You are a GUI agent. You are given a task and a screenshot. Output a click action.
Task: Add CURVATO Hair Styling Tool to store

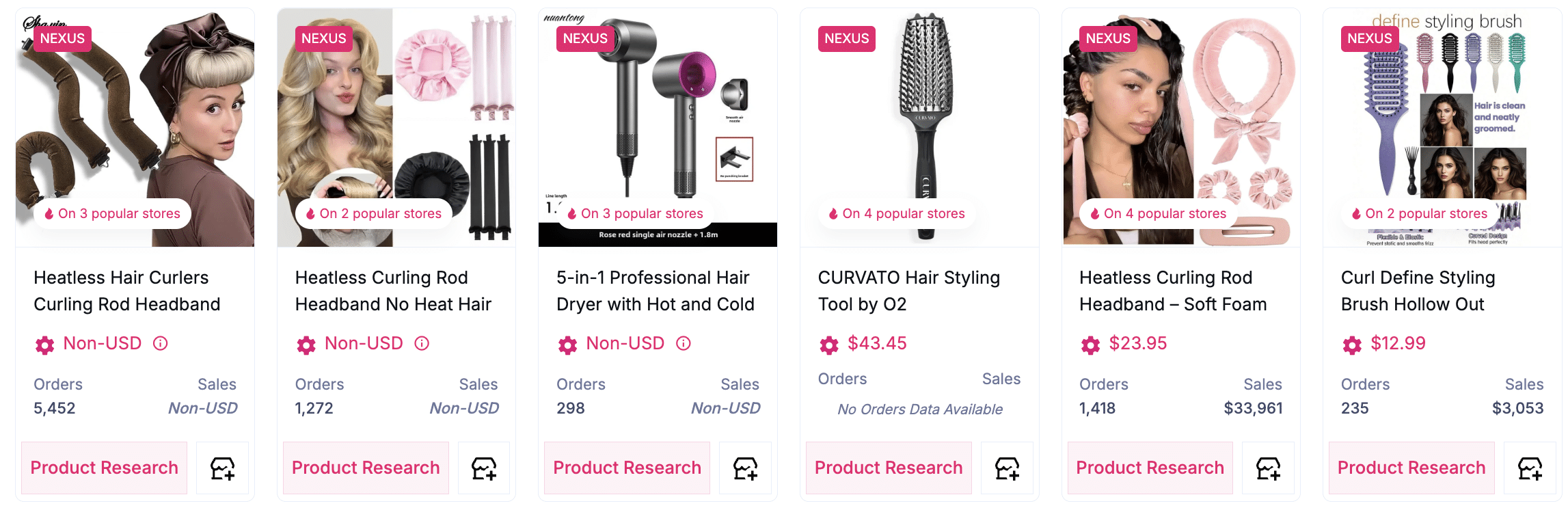point(1007,468)
